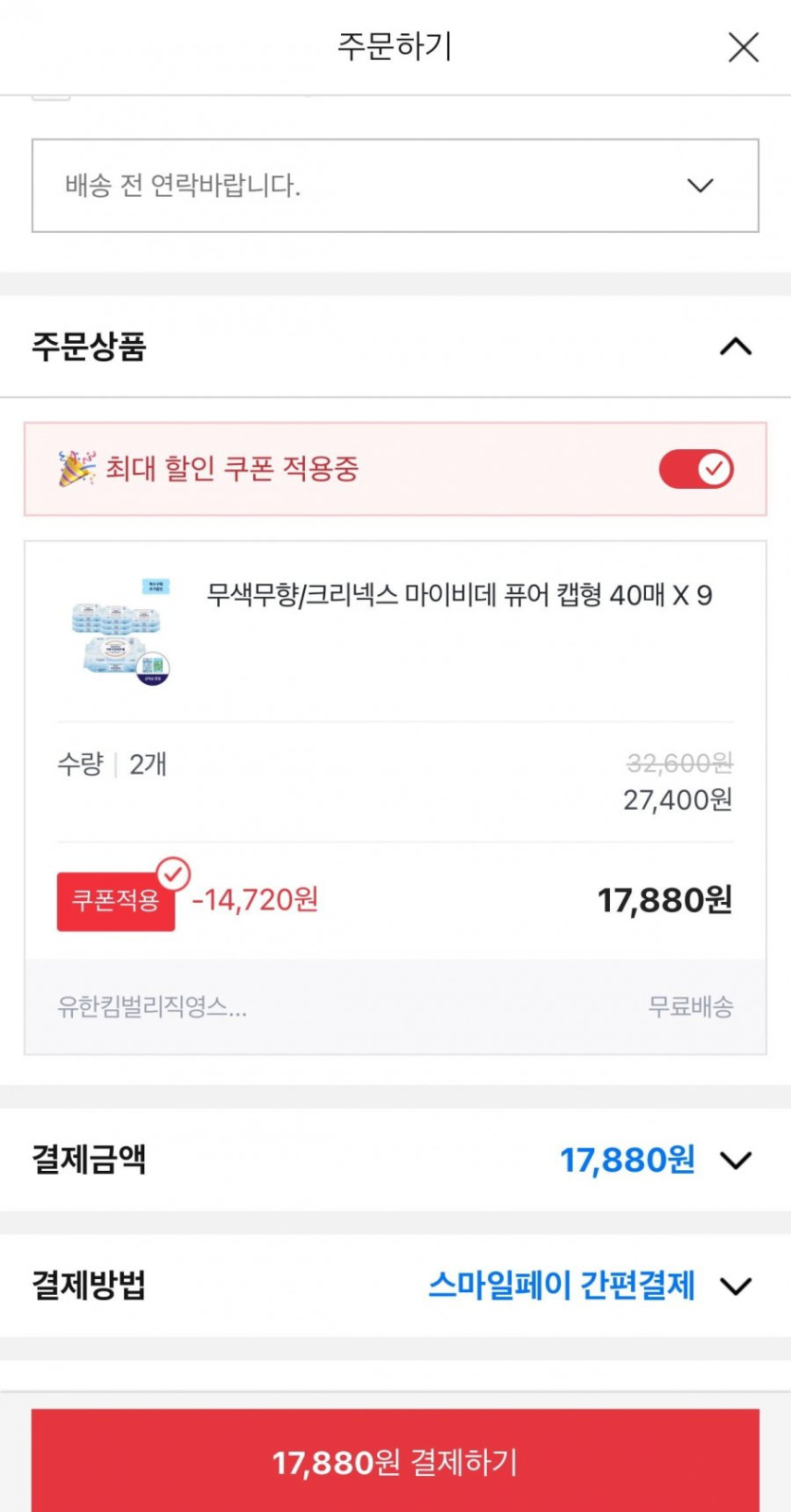The height and width of the screenshot is (1512, 791).
Task: Open the 크리넥스 마이비데 product image
Action: tap(120, 631)
